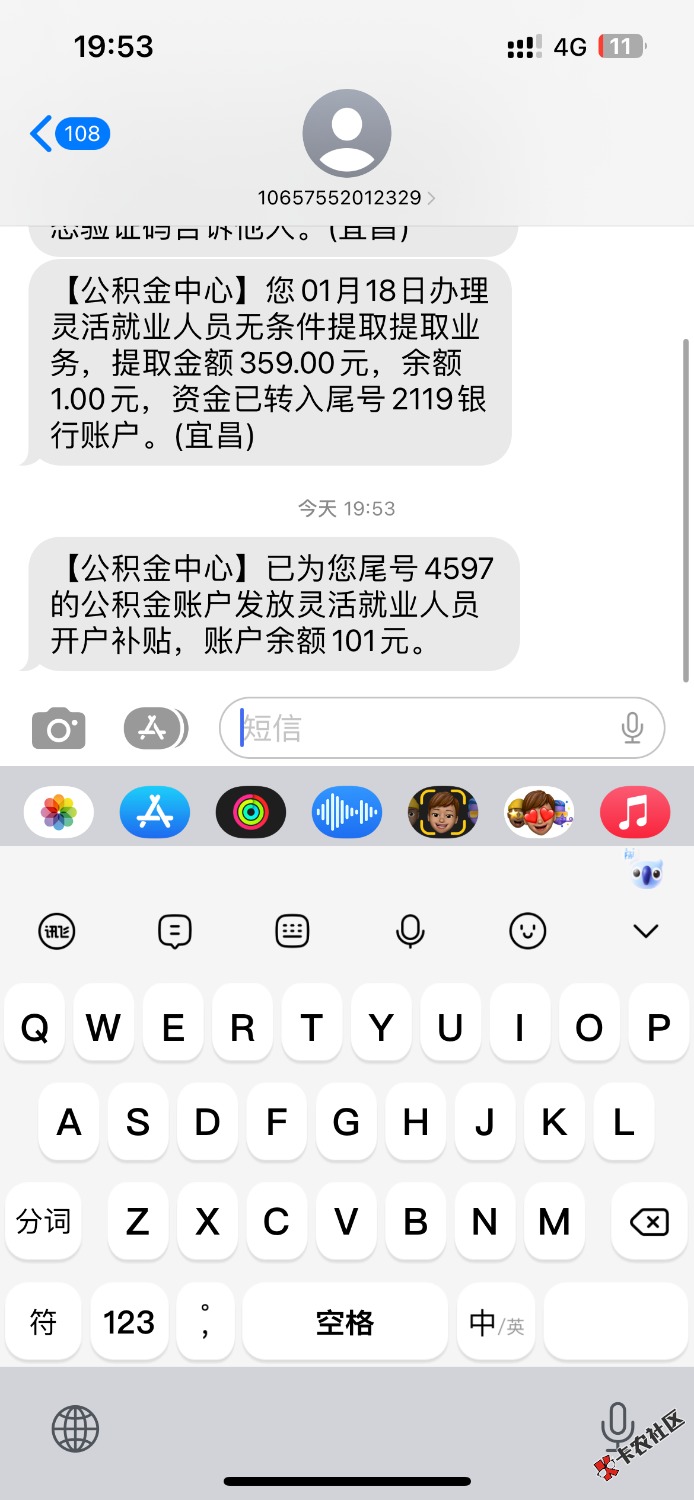Screen dimensions: 694x1500
Task: Open the Music app in the drawer
Action: (634, 812)
